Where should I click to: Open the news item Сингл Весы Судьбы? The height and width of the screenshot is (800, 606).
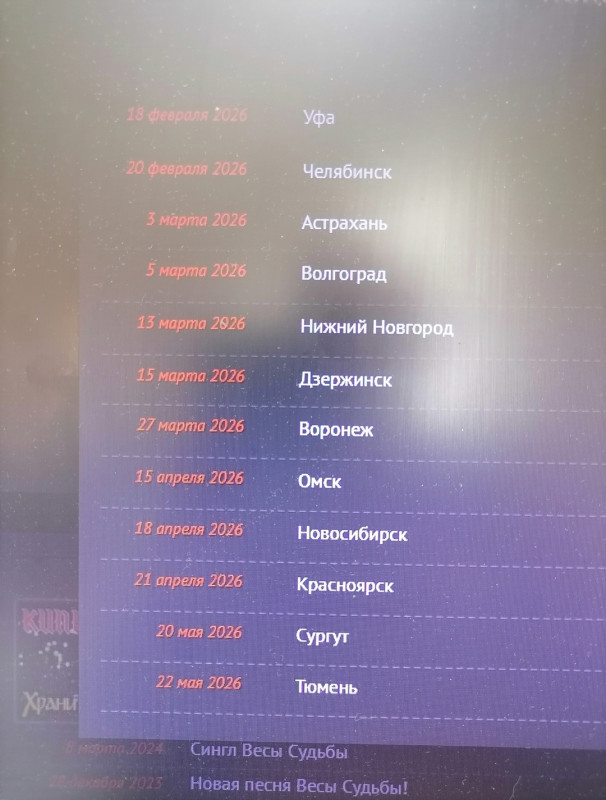268,752
